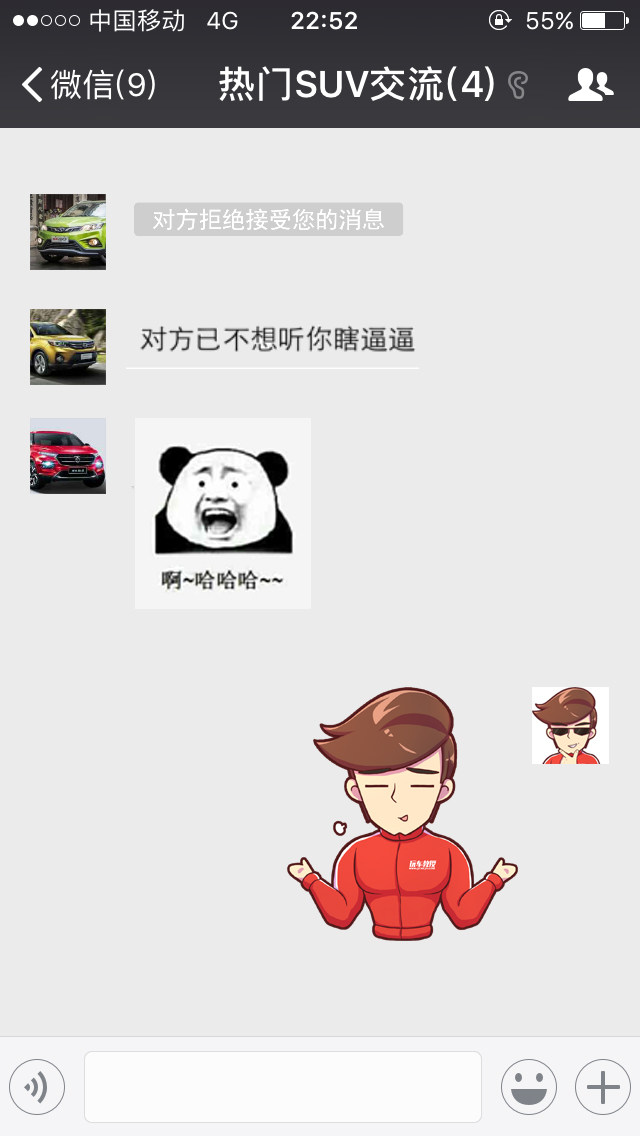Viewport: 640px width, 1136px height.
Task: Tap the message text field
Action: coord(283,1087)
